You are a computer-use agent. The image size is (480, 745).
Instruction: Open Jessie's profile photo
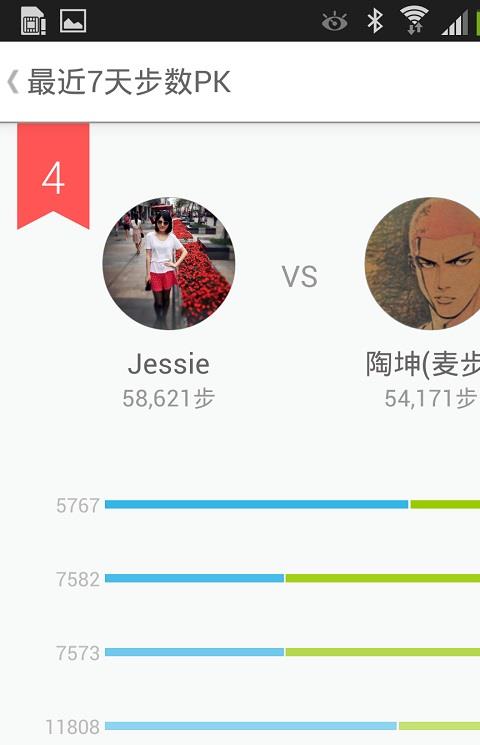tap(169, 264)
